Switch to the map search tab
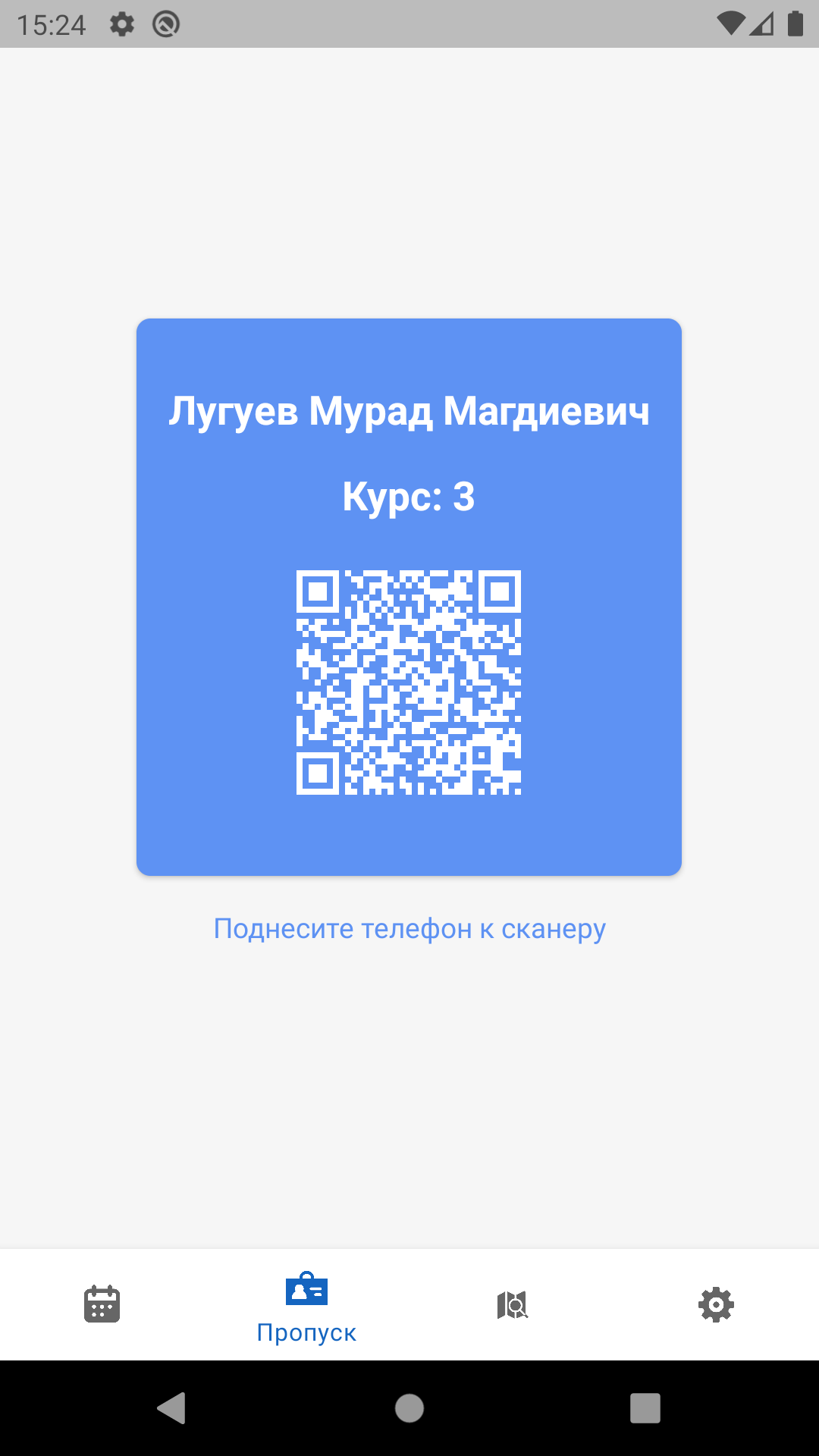Viewport: 819px width, 1456px height. click(x=512, y=1305)
